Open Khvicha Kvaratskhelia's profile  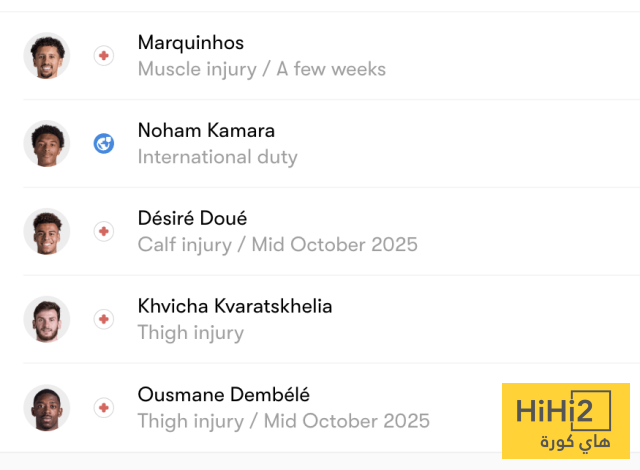234,307
